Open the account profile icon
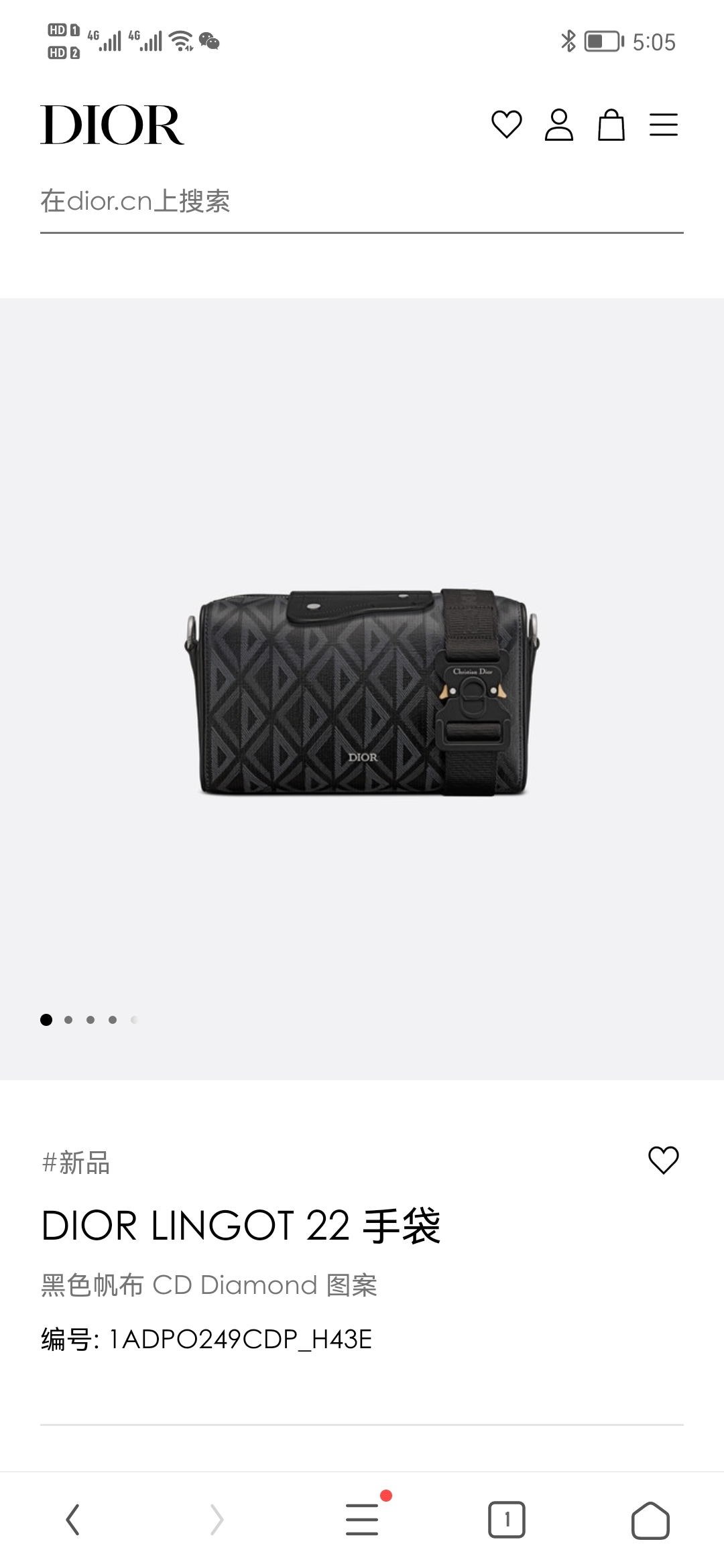 pos(558,125)
